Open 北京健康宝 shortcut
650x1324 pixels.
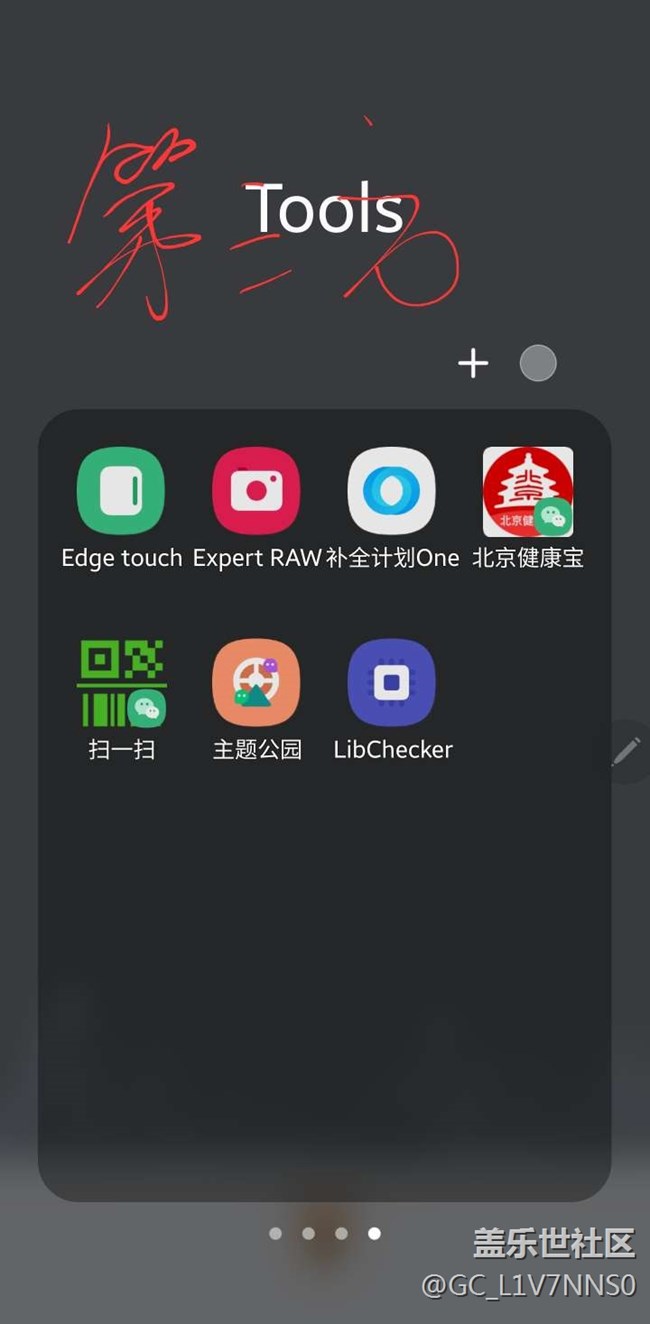click(527, 491)
